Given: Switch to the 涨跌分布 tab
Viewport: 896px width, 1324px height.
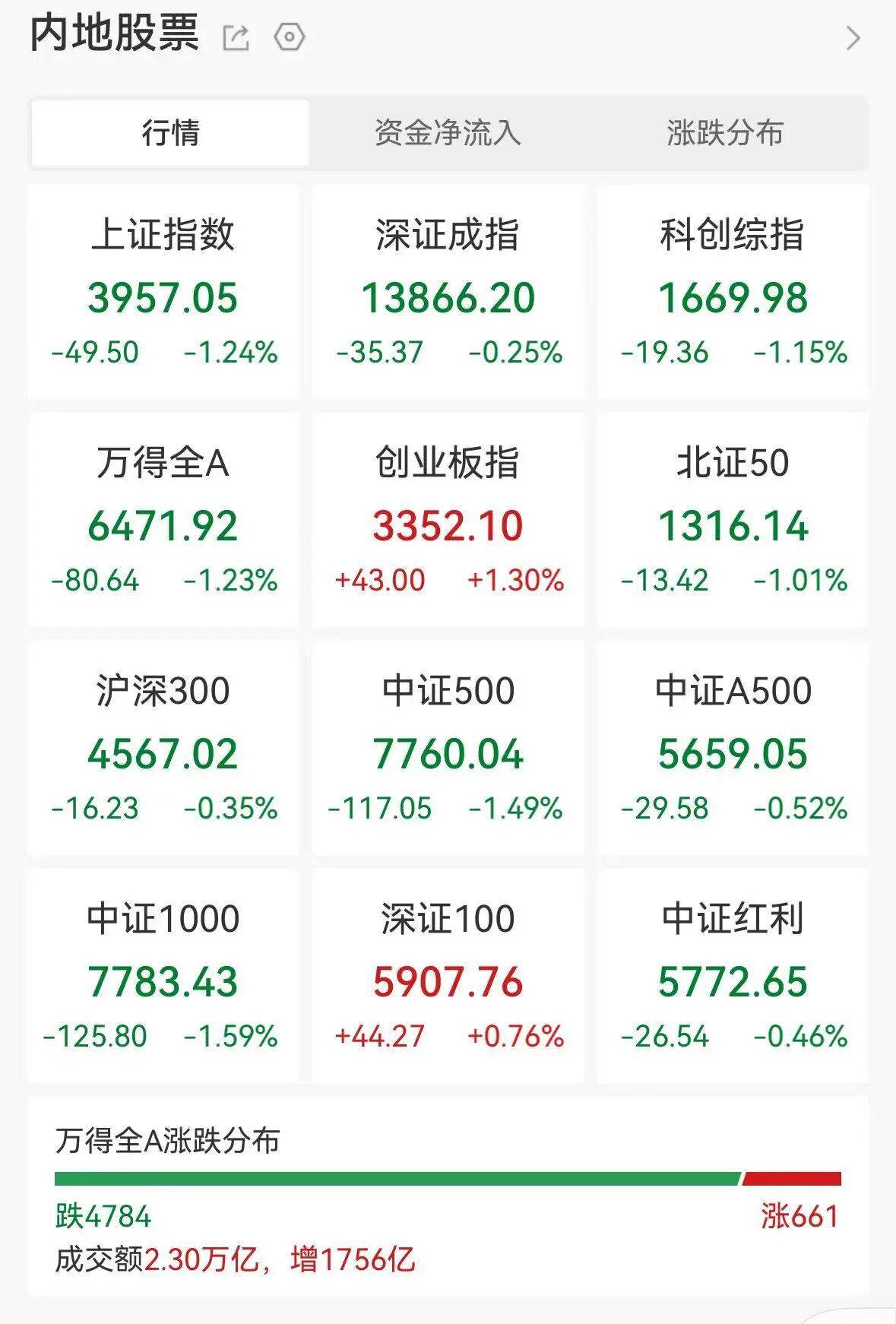Looking at the screenshot, I should tap(724, 131).
